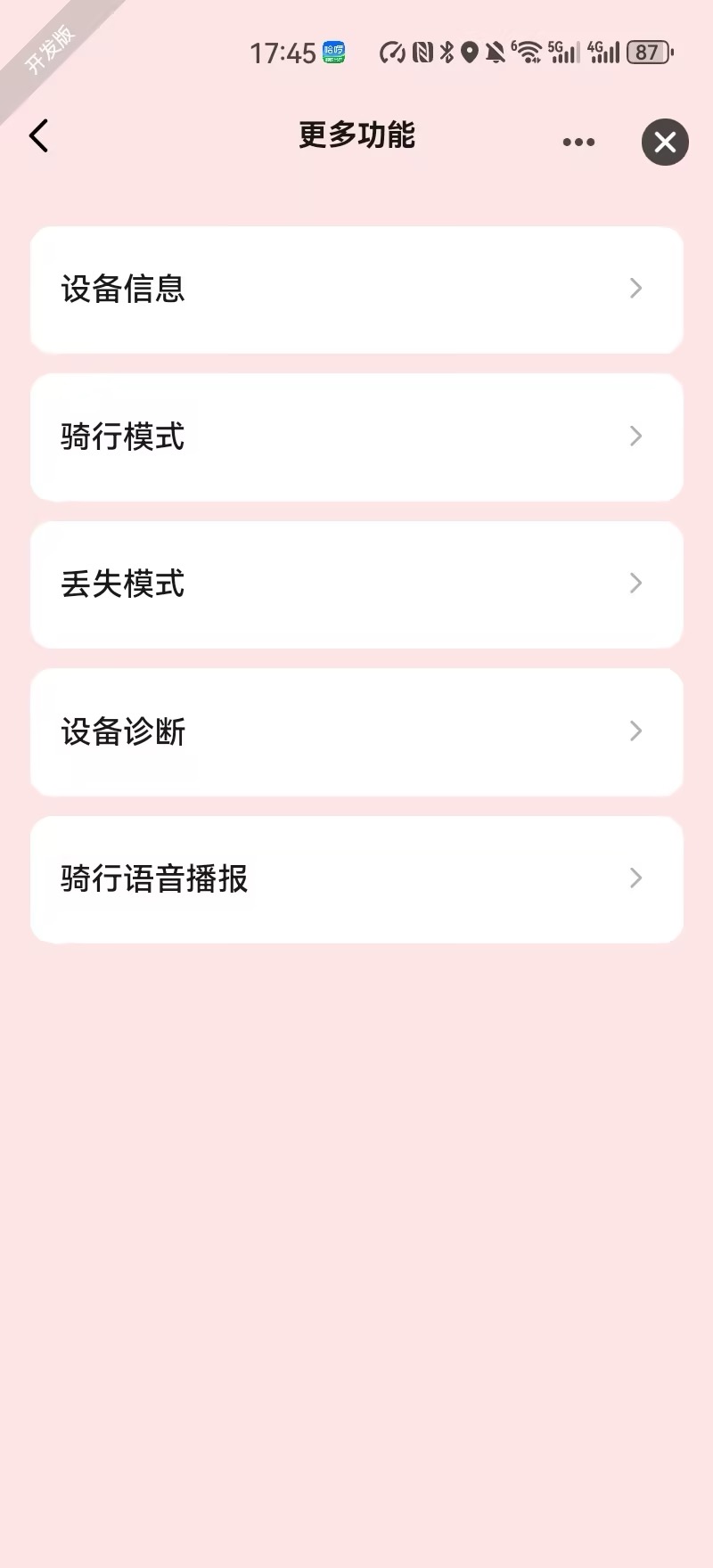The image size is (713, 1568).
Task: Open 设备信息 device info
Action: 356,290
